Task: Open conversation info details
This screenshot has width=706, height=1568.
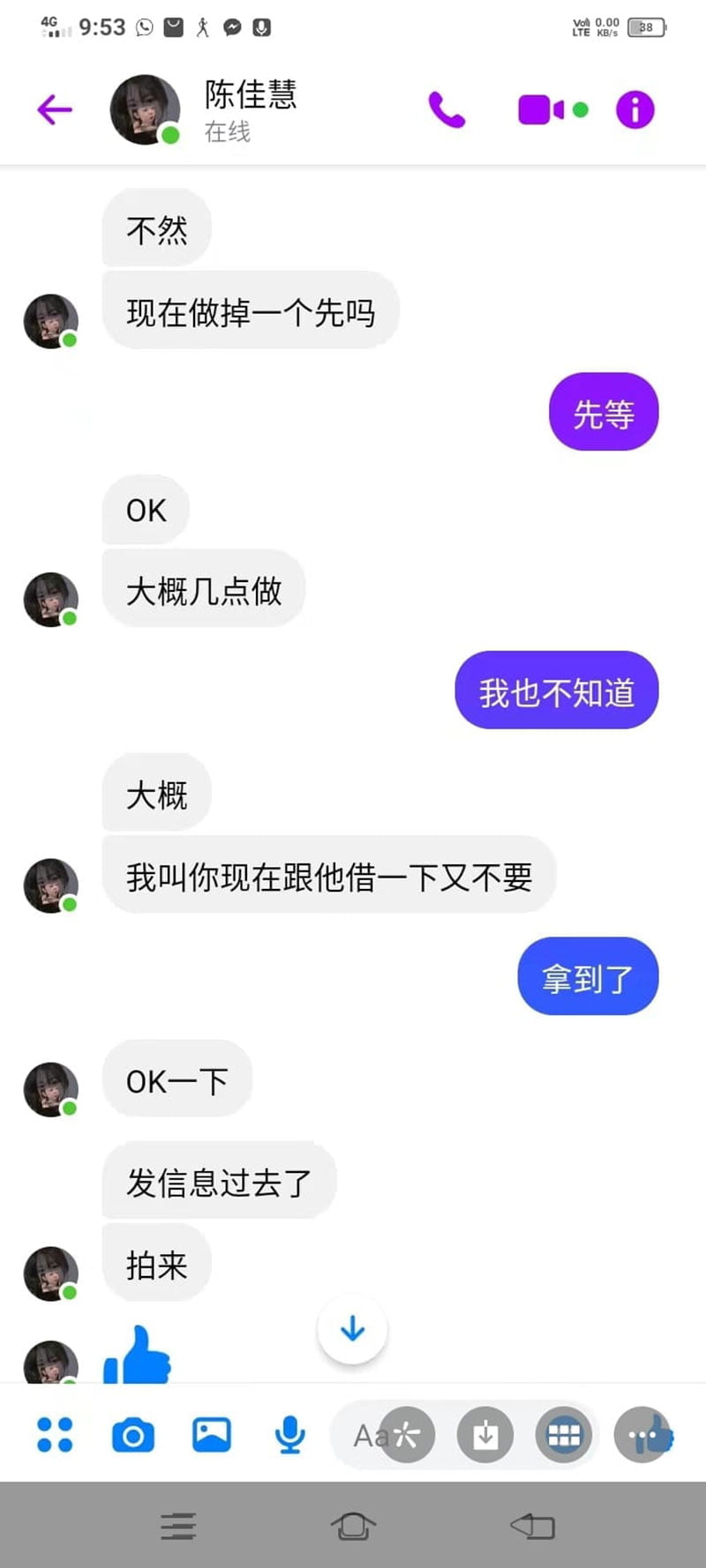Action: click(635, 110)
